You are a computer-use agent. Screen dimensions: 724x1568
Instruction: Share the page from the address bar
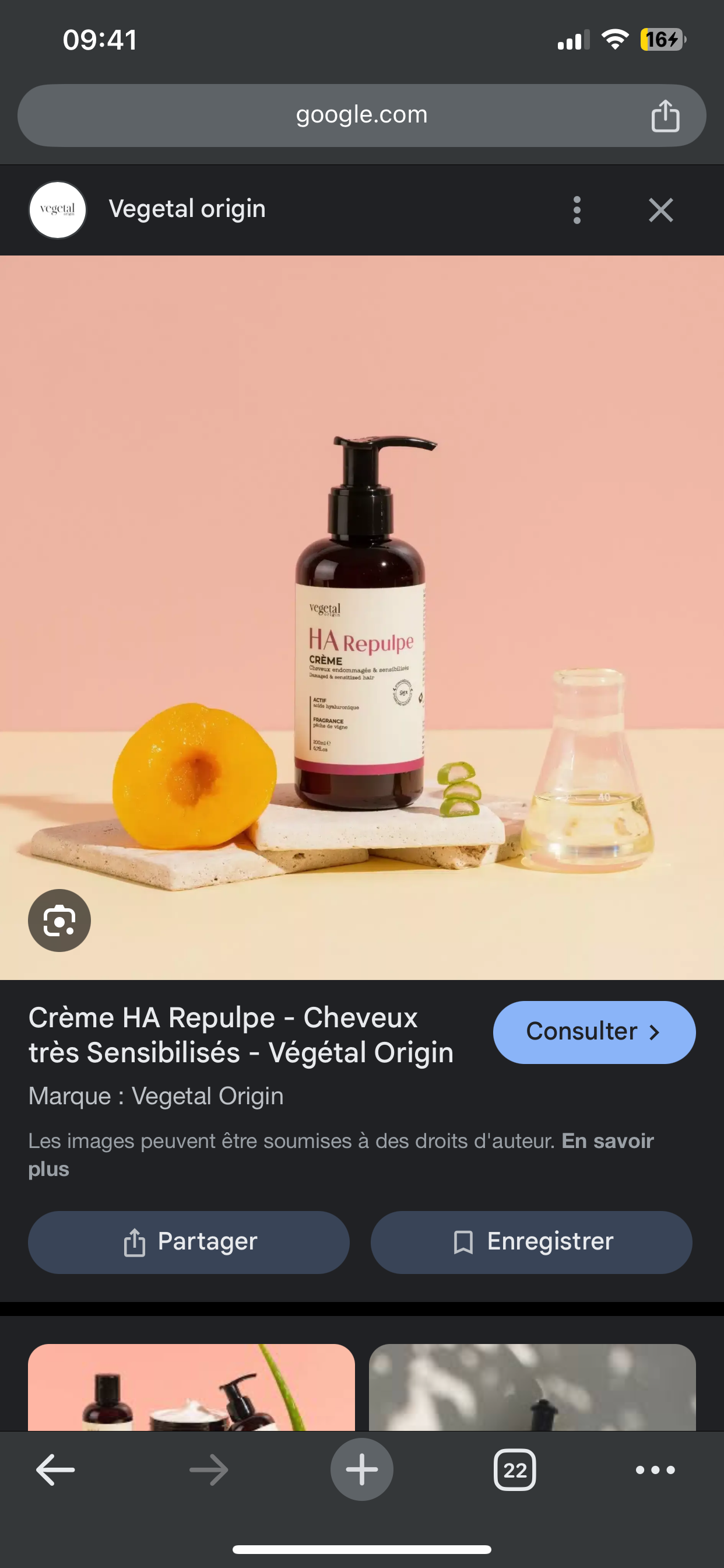point(665,115)
